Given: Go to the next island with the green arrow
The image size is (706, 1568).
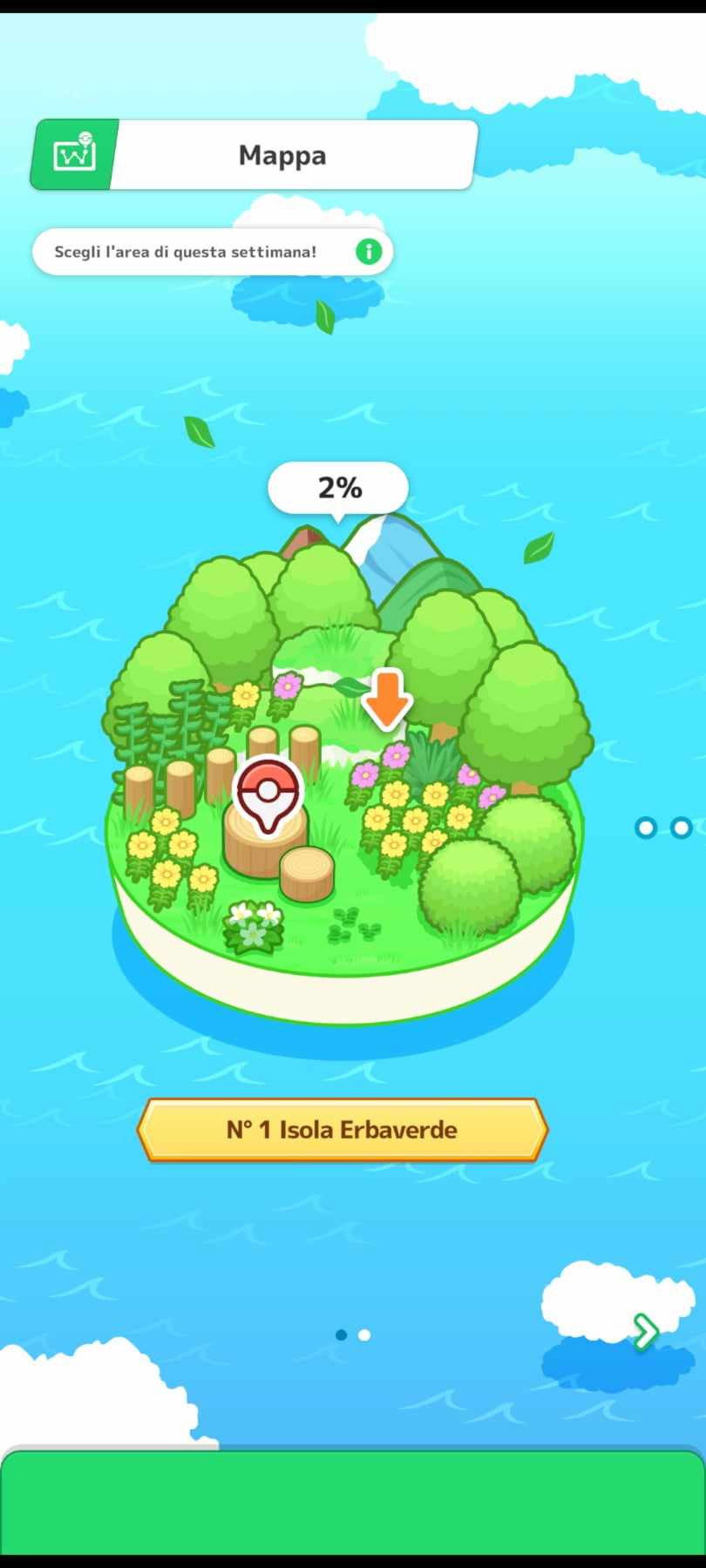Looking at the screenshot, I should [x=645, y=1331].
